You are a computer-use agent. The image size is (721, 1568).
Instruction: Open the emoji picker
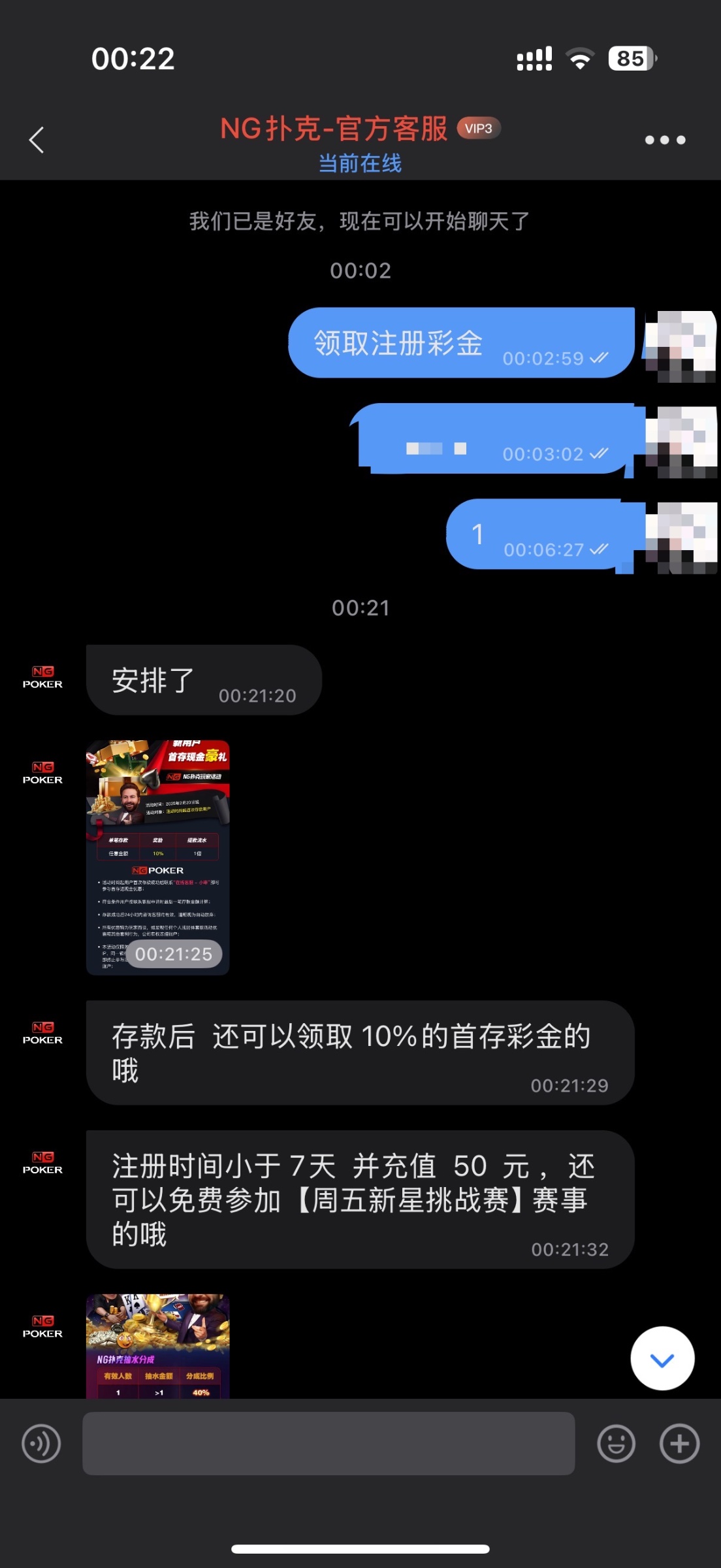pyautogui.click(x=616, y=1443)
